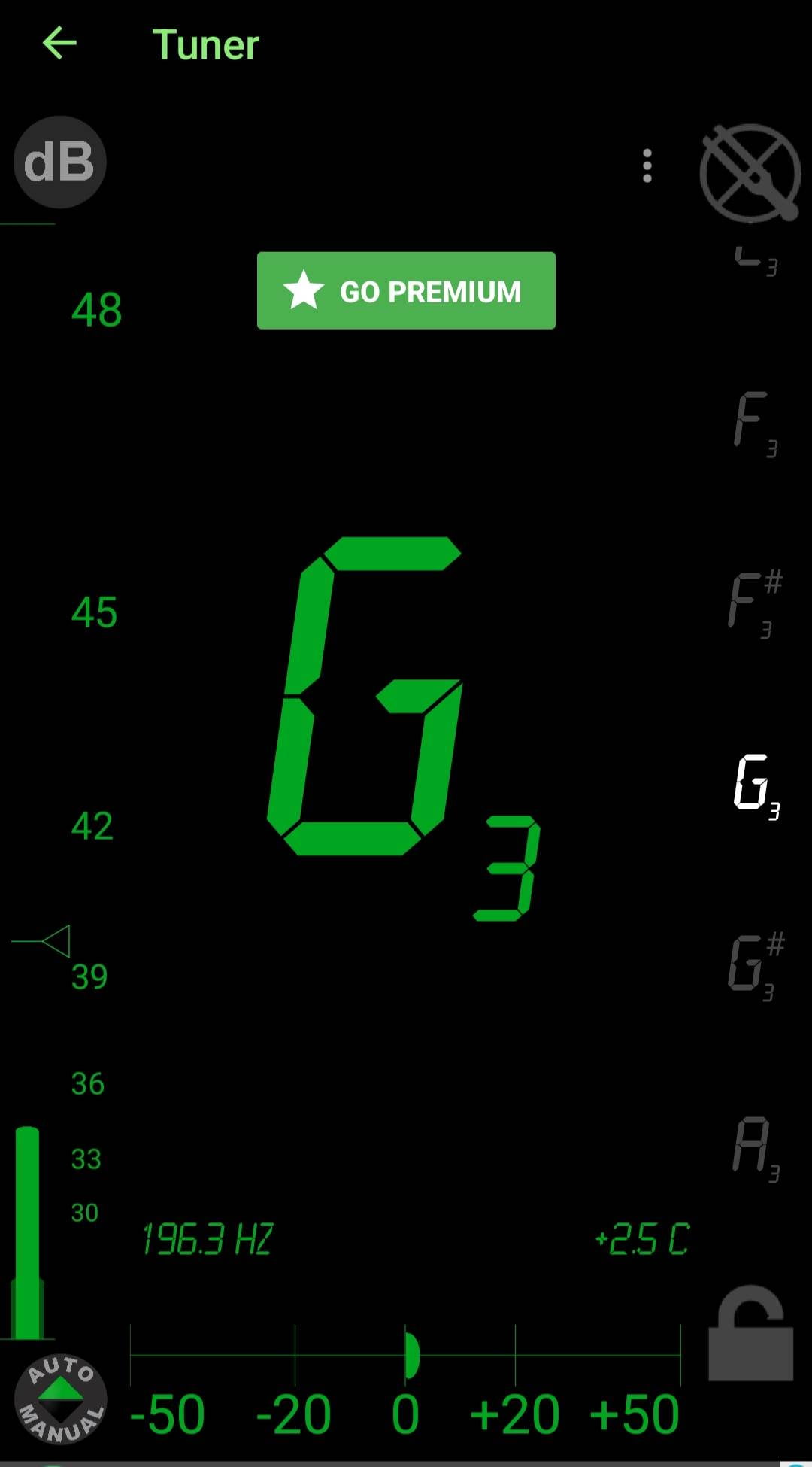Screen dimensions: 812x1467
Task: Select note G#3 in the note list
Action: [x=756, y=966]
